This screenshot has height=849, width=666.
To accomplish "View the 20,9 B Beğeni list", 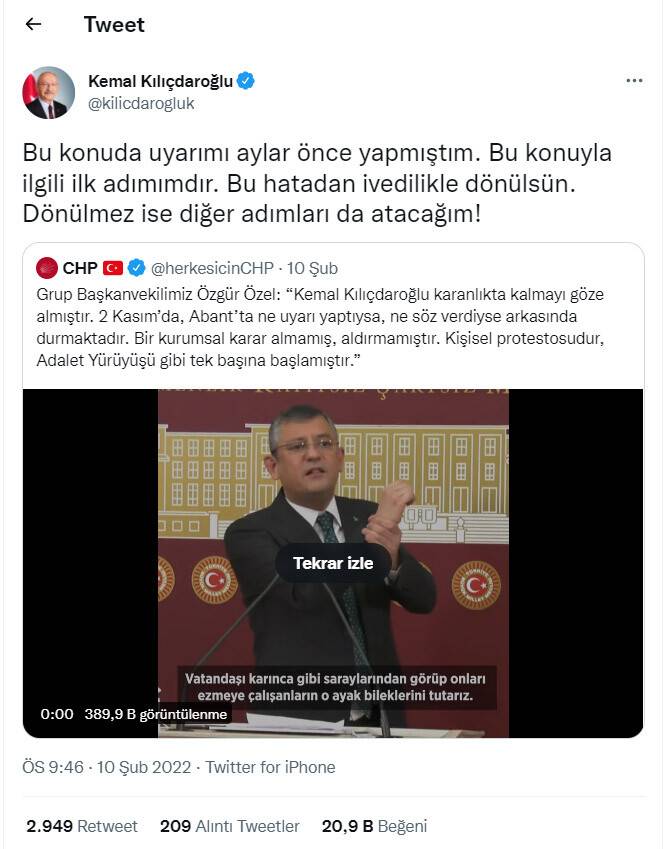I will point(374,826).
